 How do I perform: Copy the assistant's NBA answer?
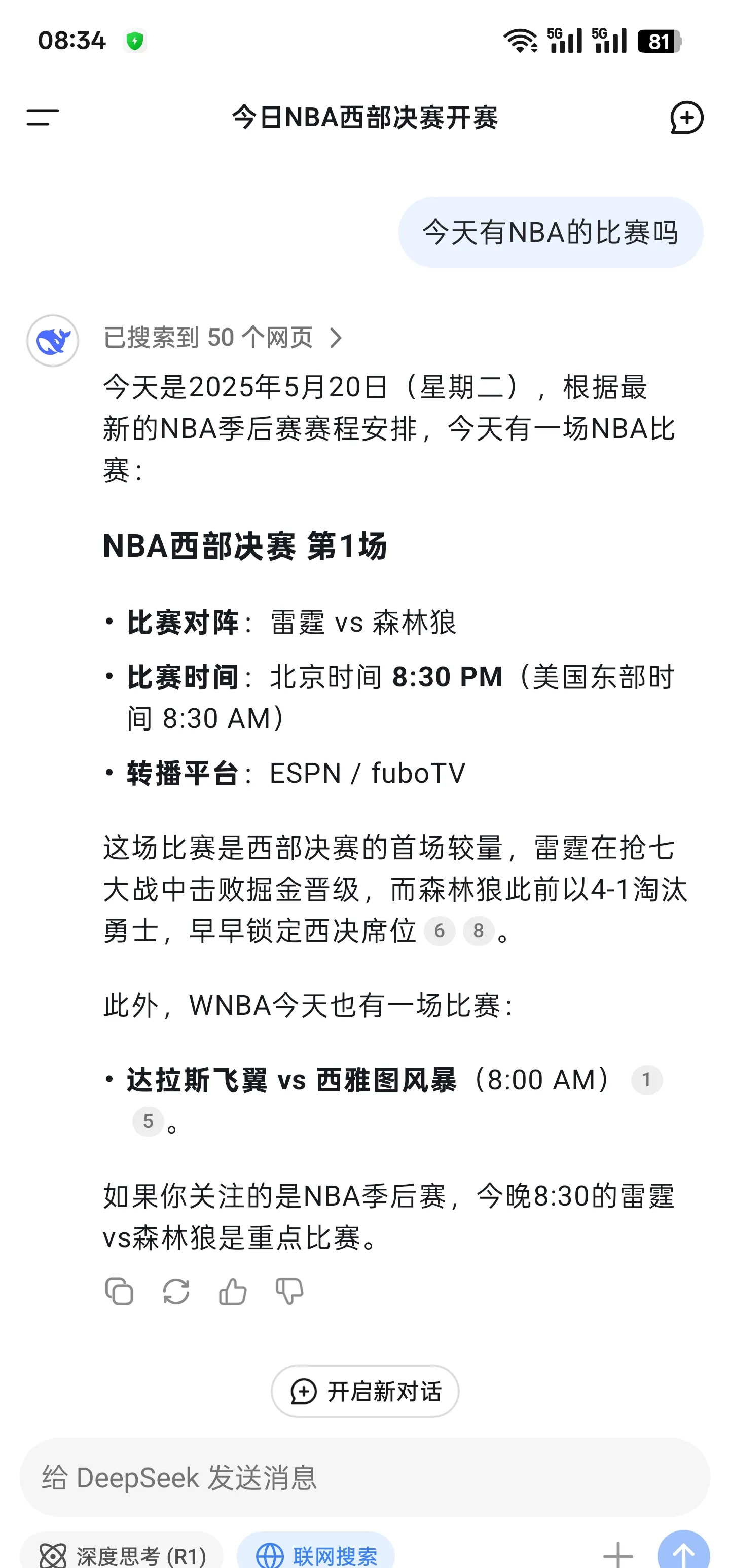(x=119, y=1290)
